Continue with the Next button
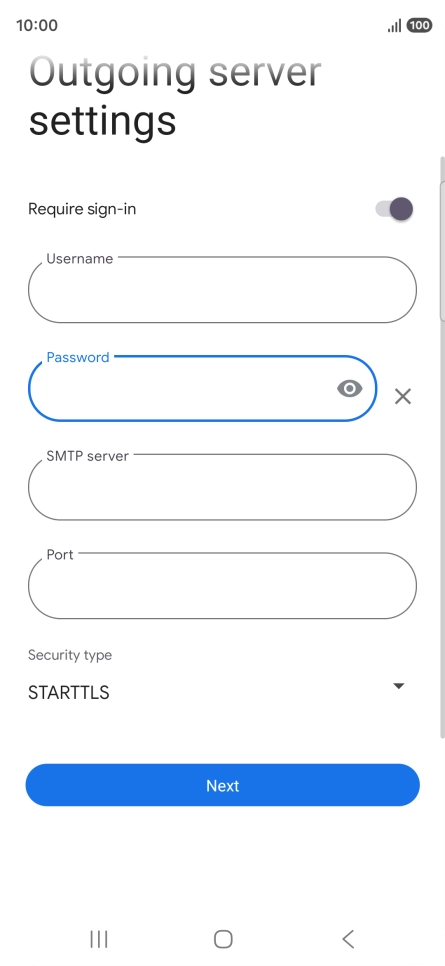This screenshot has width=445, height=966. [222, 785]
